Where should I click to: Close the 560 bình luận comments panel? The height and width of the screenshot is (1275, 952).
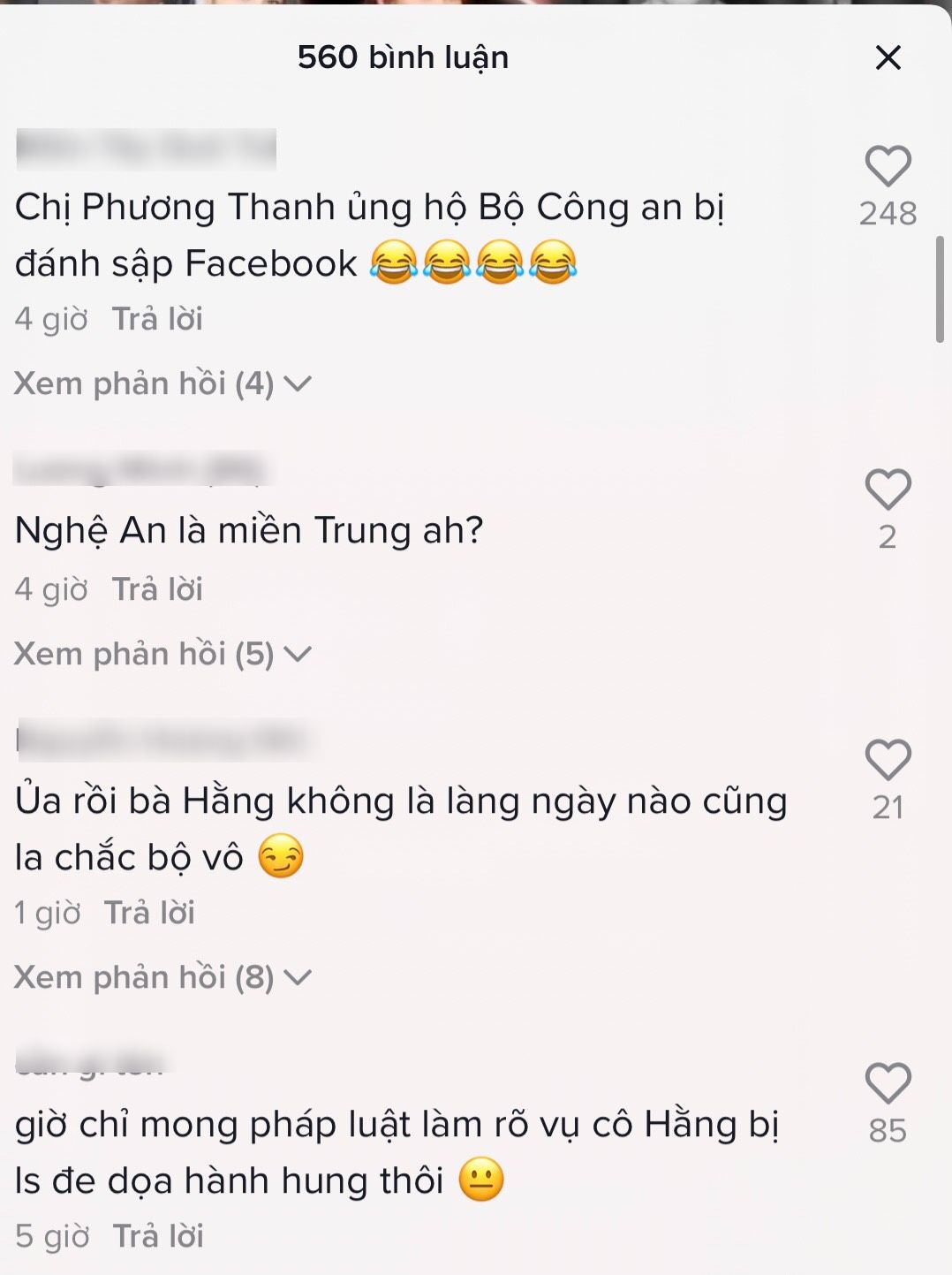[888, 58]
